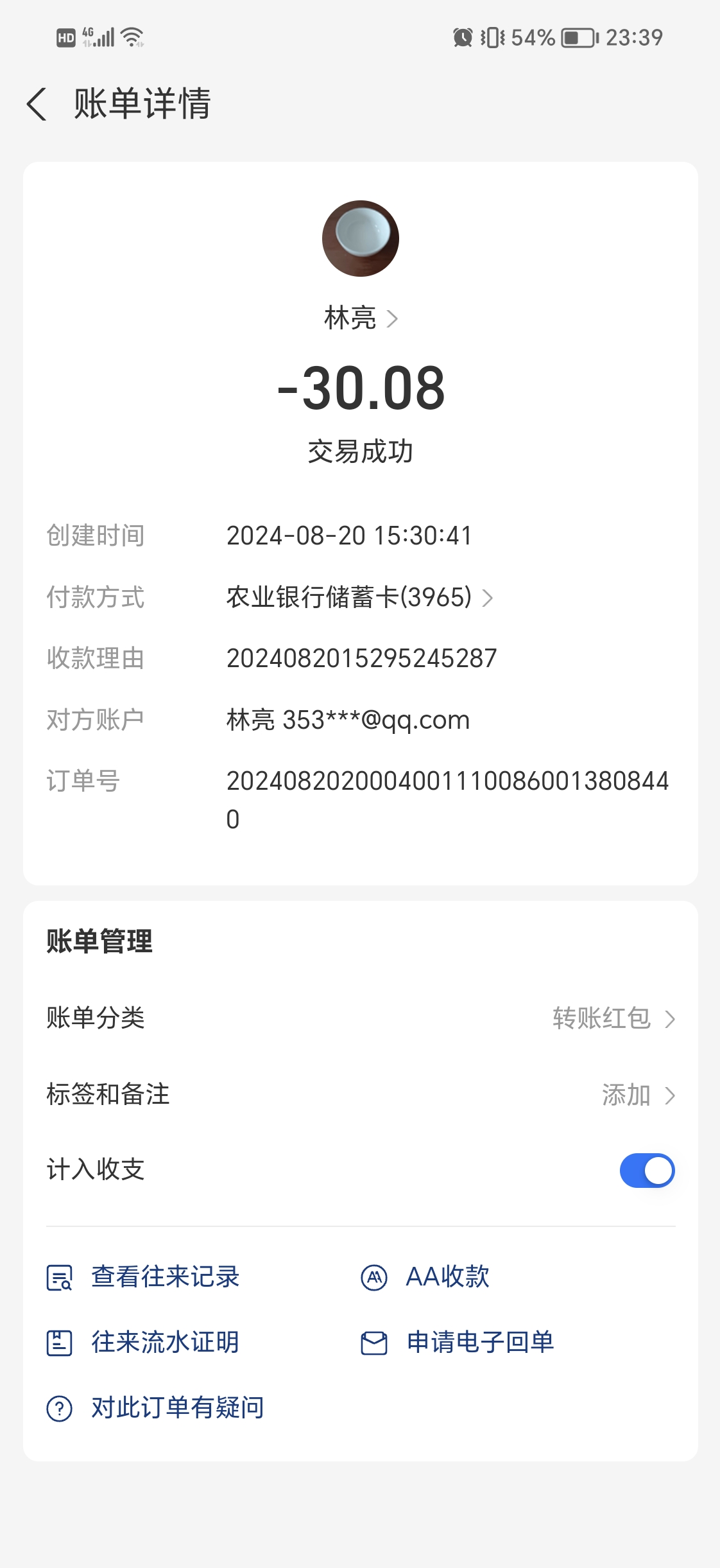
Task: Go back from 账单详情 page
Action: pyautogui.click(x=37, y=104)
